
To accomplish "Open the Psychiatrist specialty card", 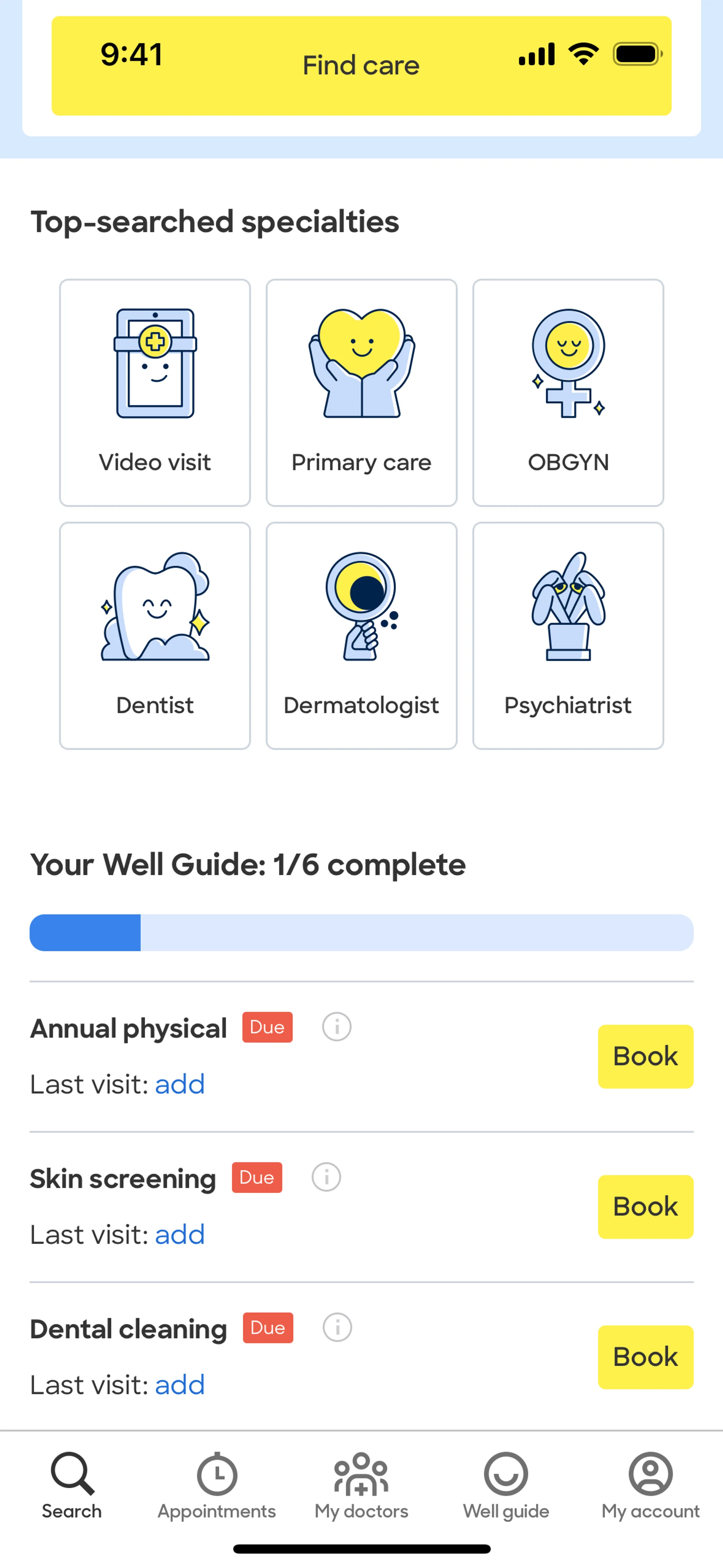I will click(568, 636).
